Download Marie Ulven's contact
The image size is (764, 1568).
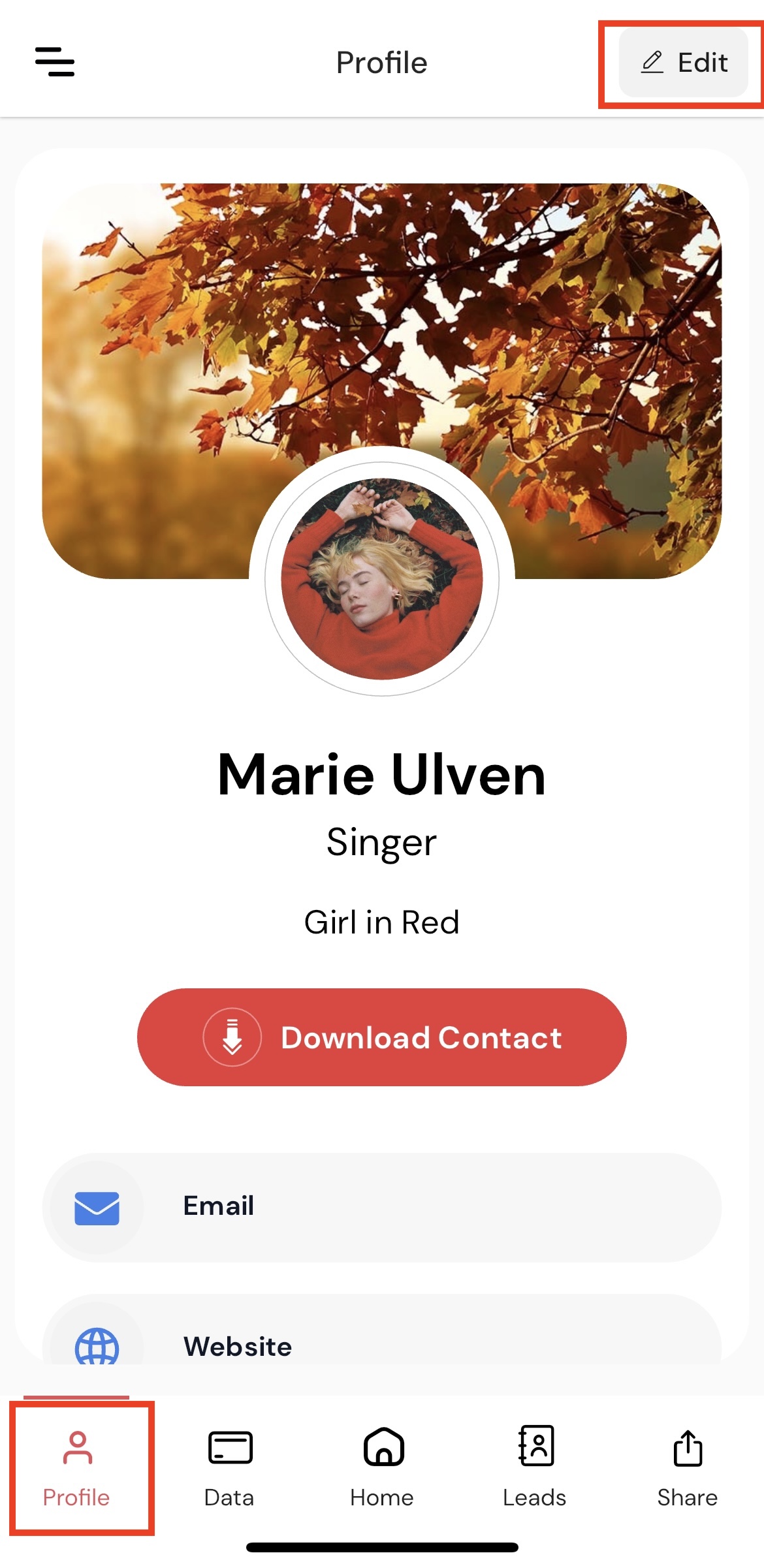pyautogui.click(x=381, y=1037)
